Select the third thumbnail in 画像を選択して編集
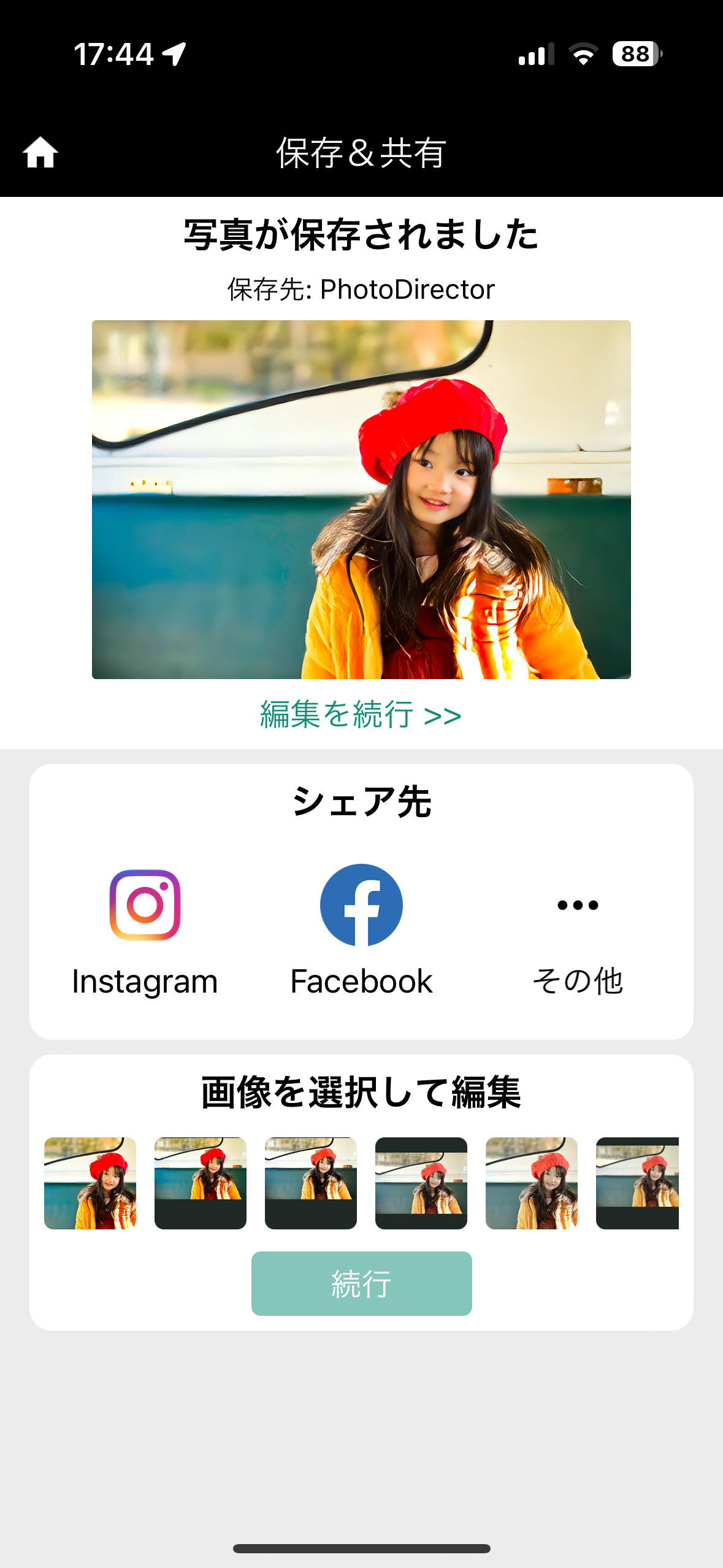The width and height of the screenshot is (723, 1568). pos(311,1183)
